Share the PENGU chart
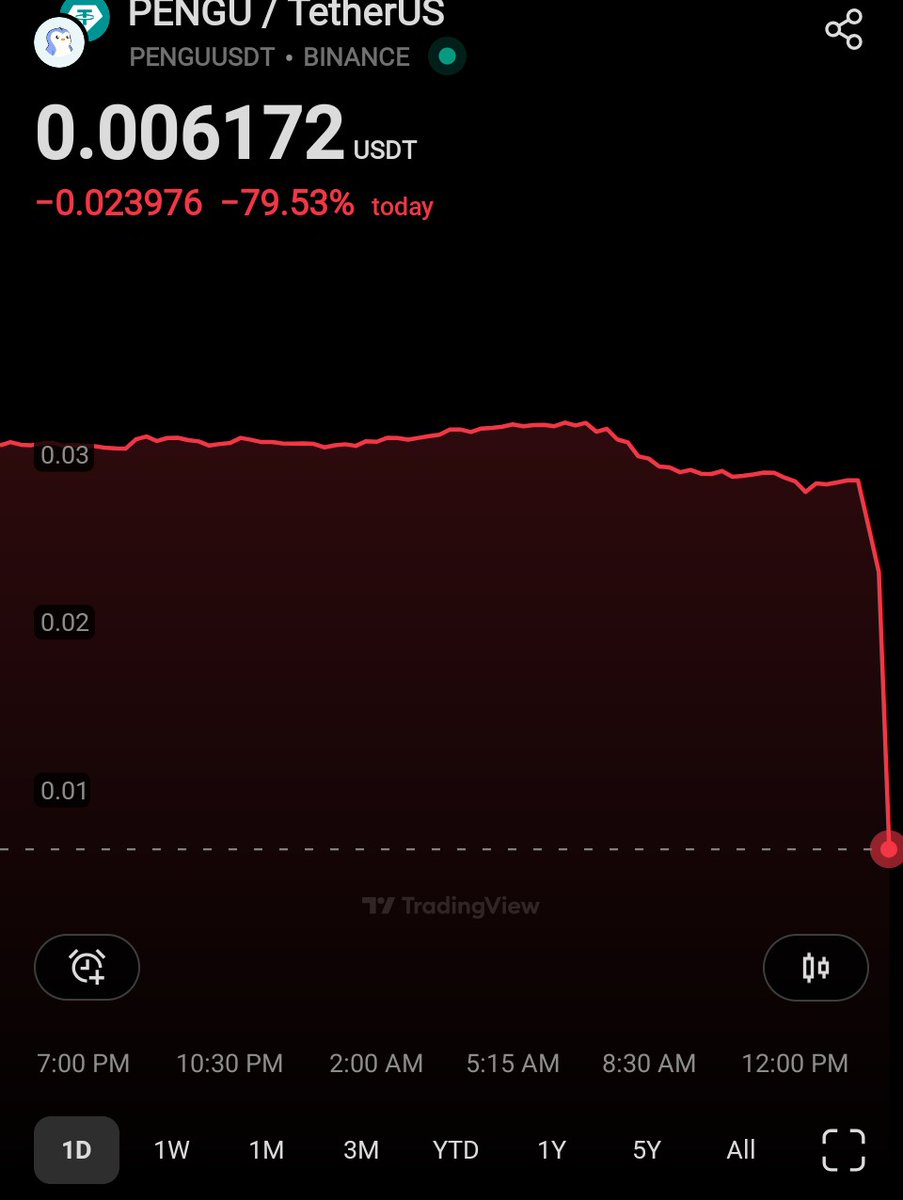The image size is (903, 1200). (843, 30)
